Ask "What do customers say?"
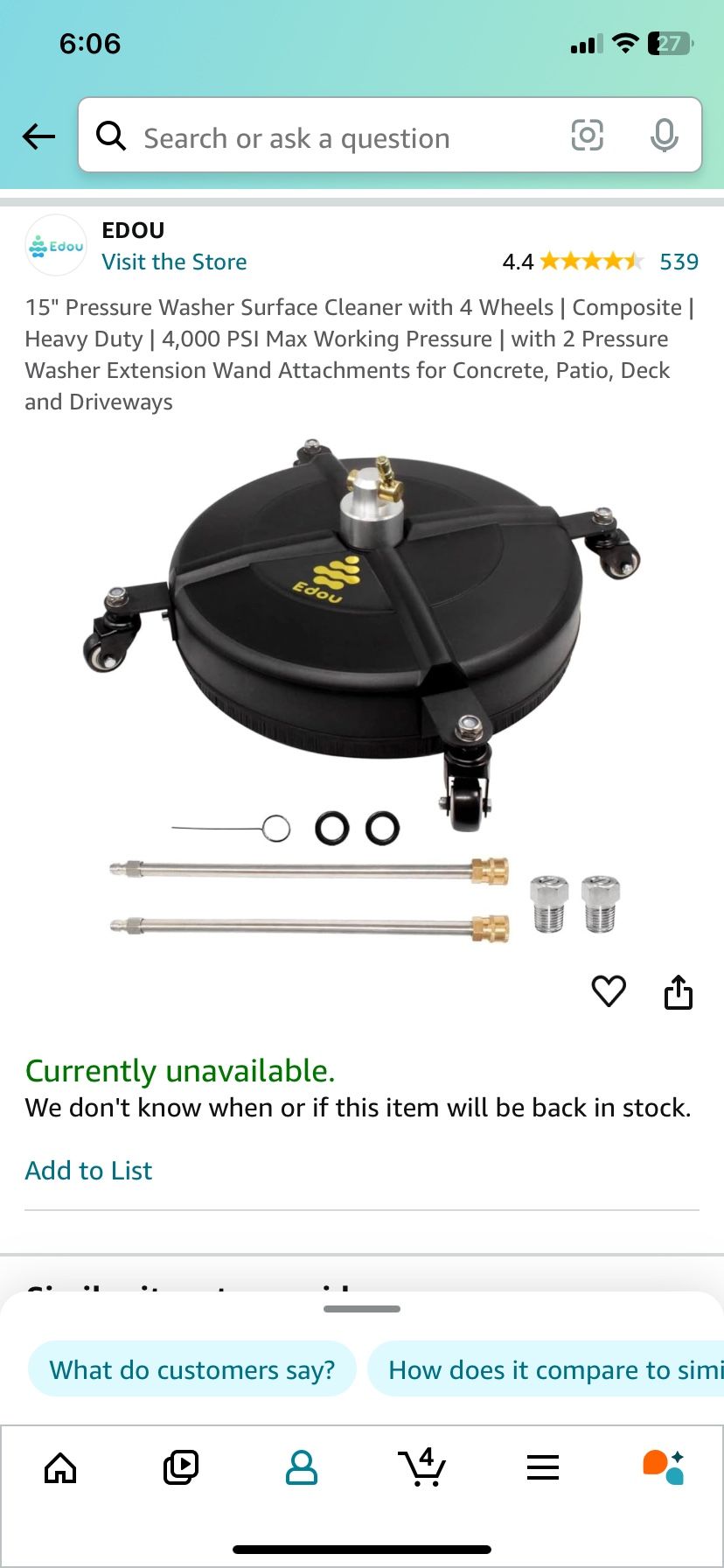This screenshot has width=724, height=1568. pos(191,1369)
